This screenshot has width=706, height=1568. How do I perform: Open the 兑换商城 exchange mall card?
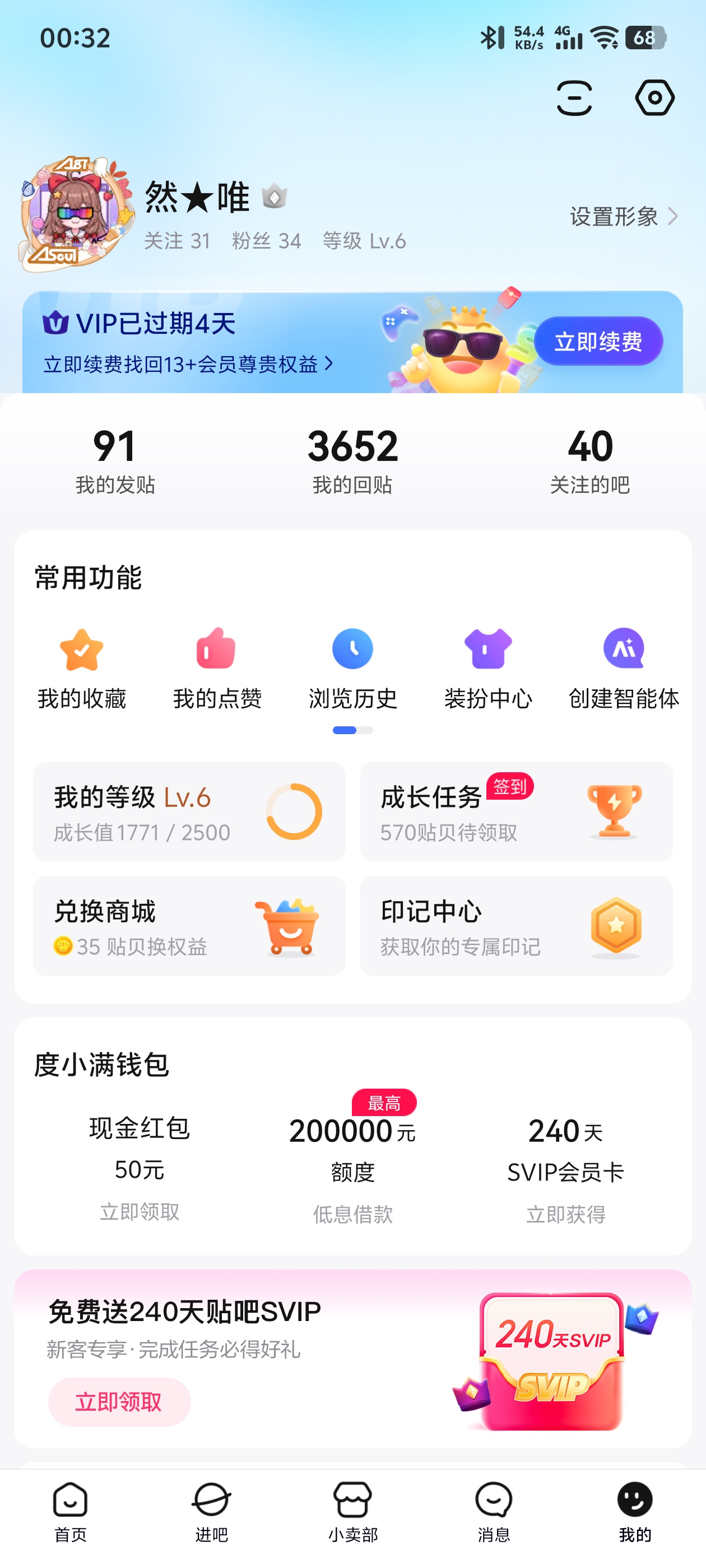point(189,926)
